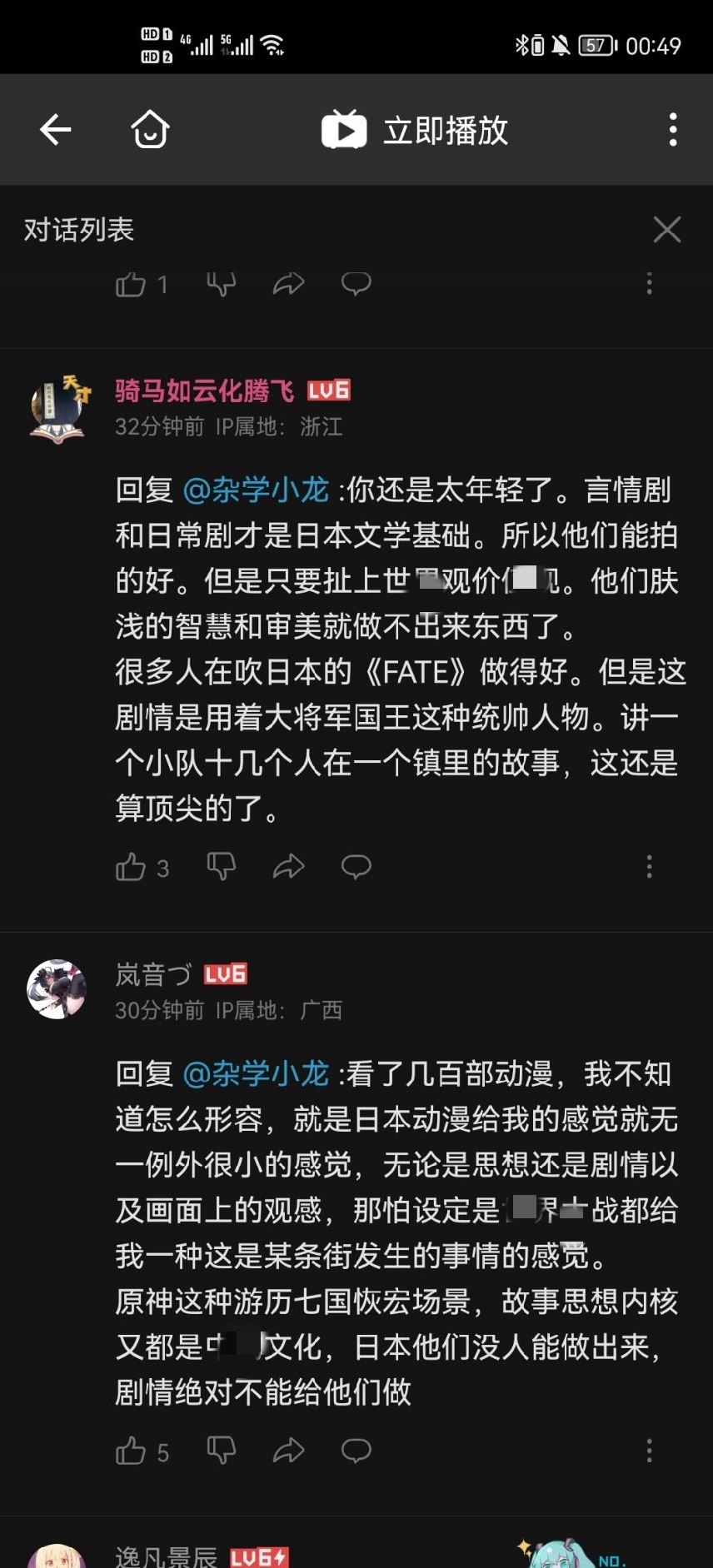
Task: Tap 立即播放 to play the video
Action: click(x=415, y=130)
